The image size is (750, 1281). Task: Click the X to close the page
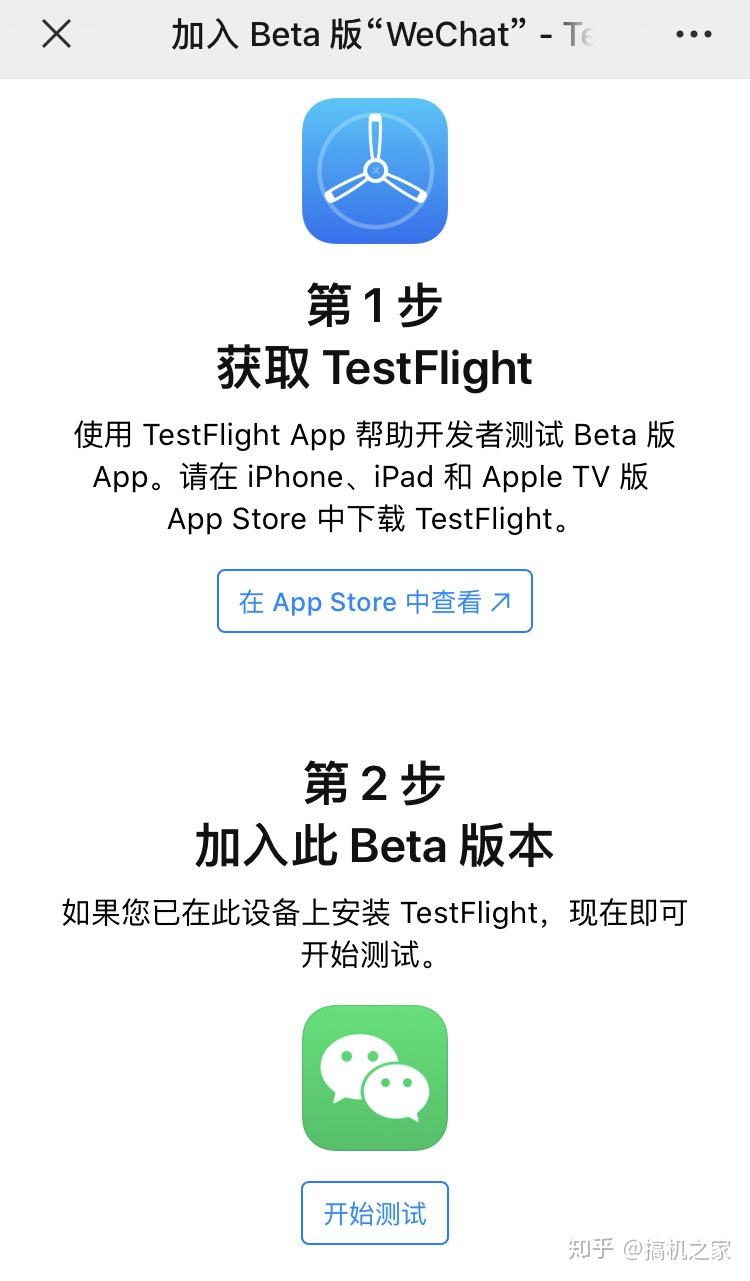coord(56,35)
